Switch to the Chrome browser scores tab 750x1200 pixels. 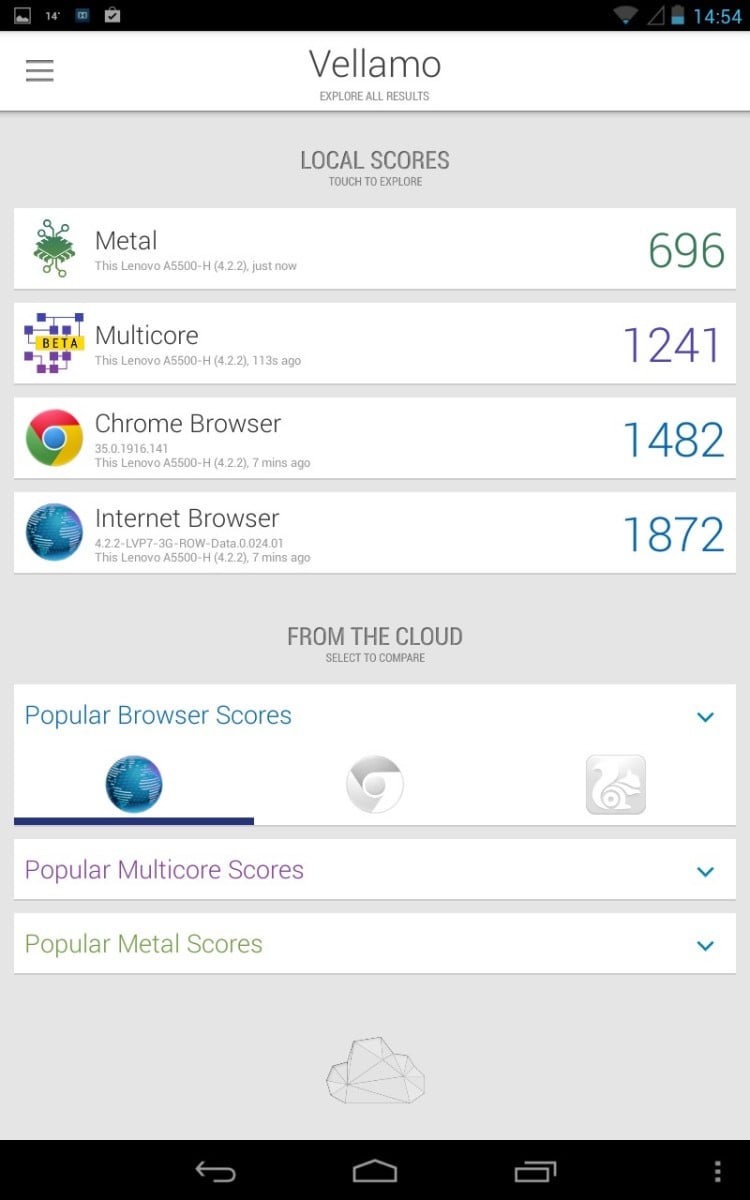click(375, 784)
